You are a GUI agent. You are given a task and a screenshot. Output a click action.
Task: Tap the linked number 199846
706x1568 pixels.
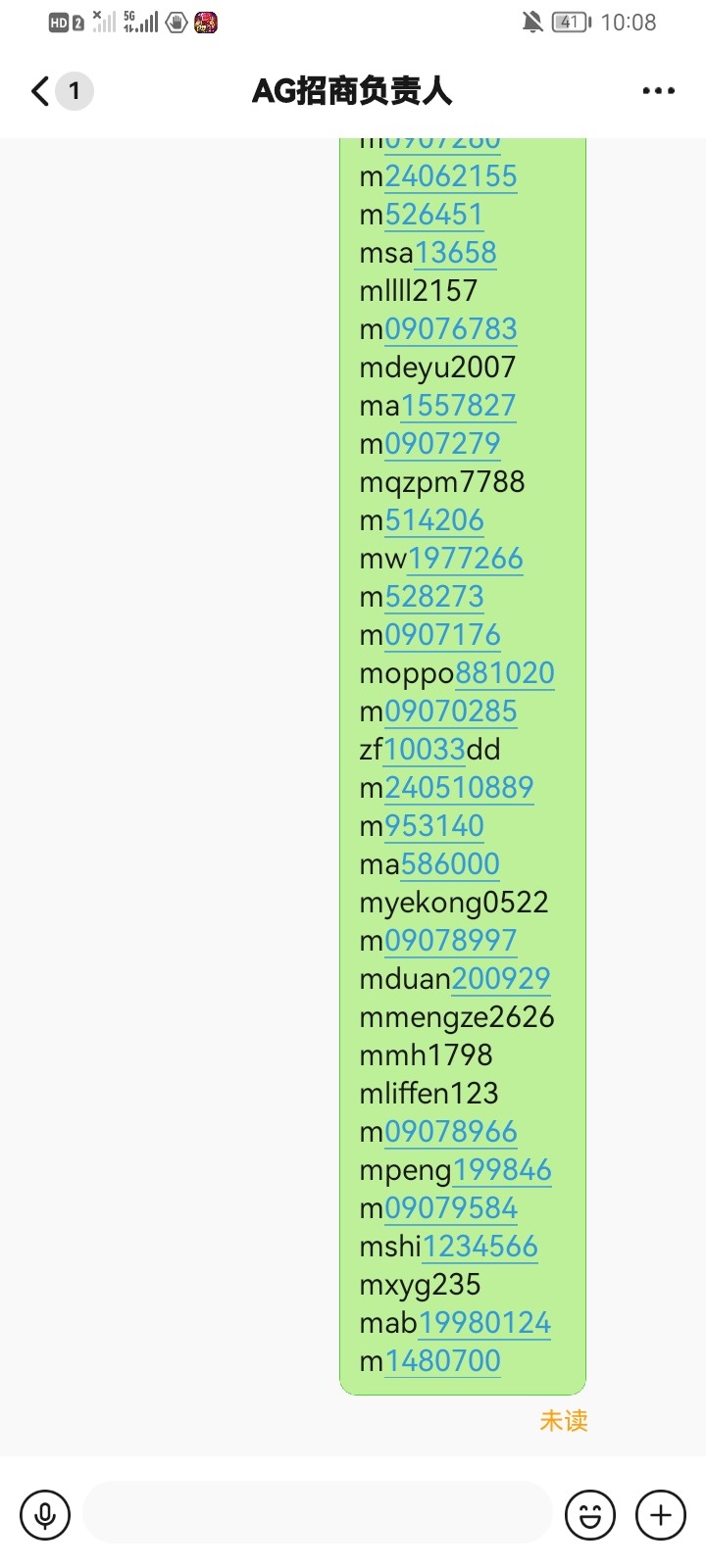502,1170
